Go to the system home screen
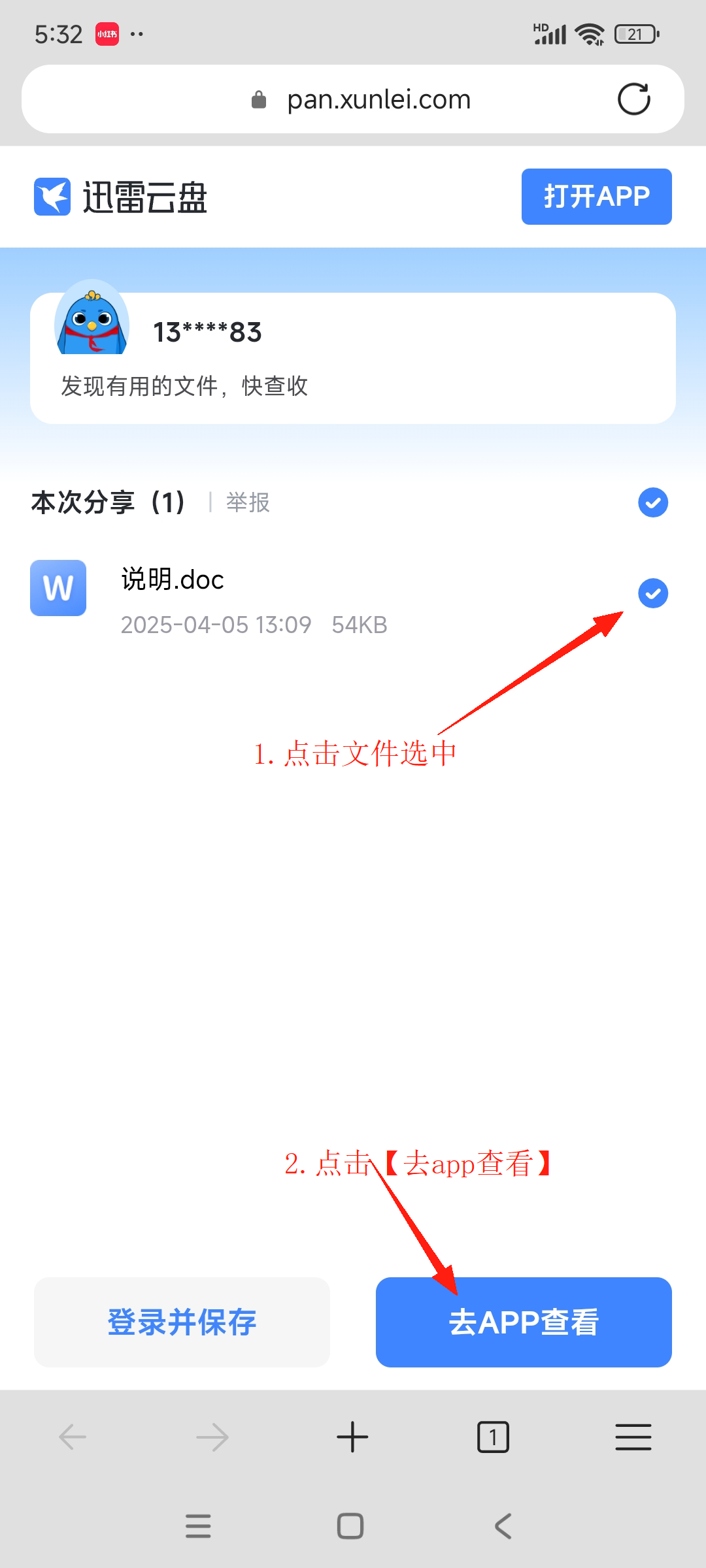 coord(350,1526)
